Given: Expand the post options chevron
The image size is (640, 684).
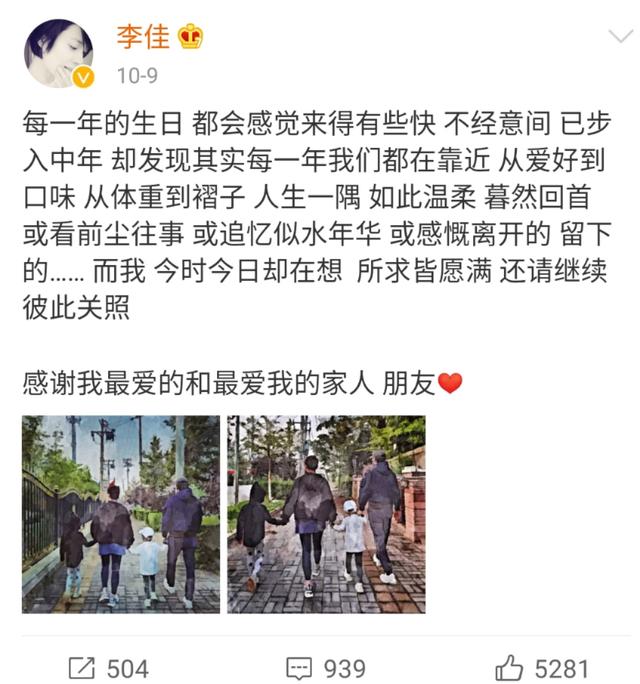Looking at the screenshot, I should click(x=620, y=39).
